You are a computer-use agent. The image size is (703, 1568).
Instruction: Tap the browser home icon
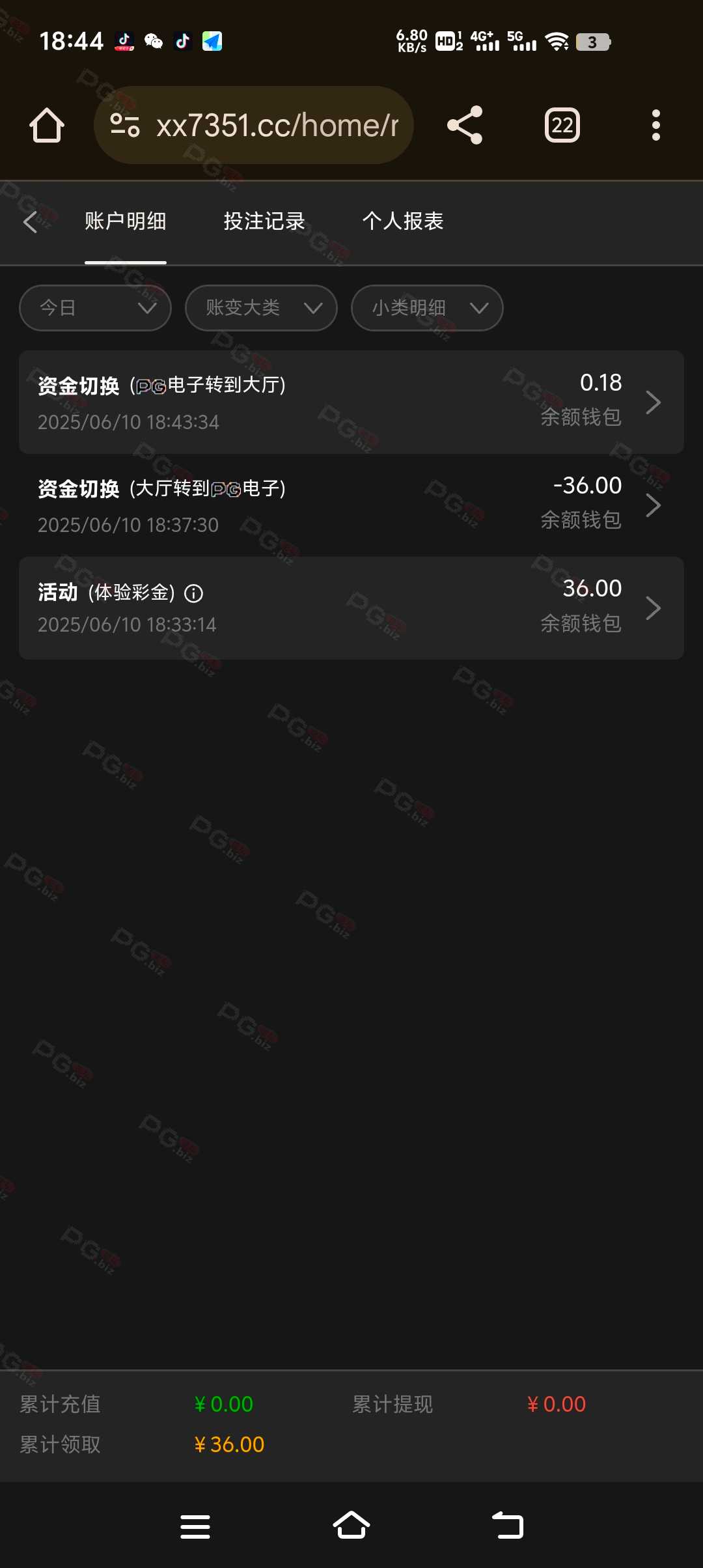click(47, 125)
